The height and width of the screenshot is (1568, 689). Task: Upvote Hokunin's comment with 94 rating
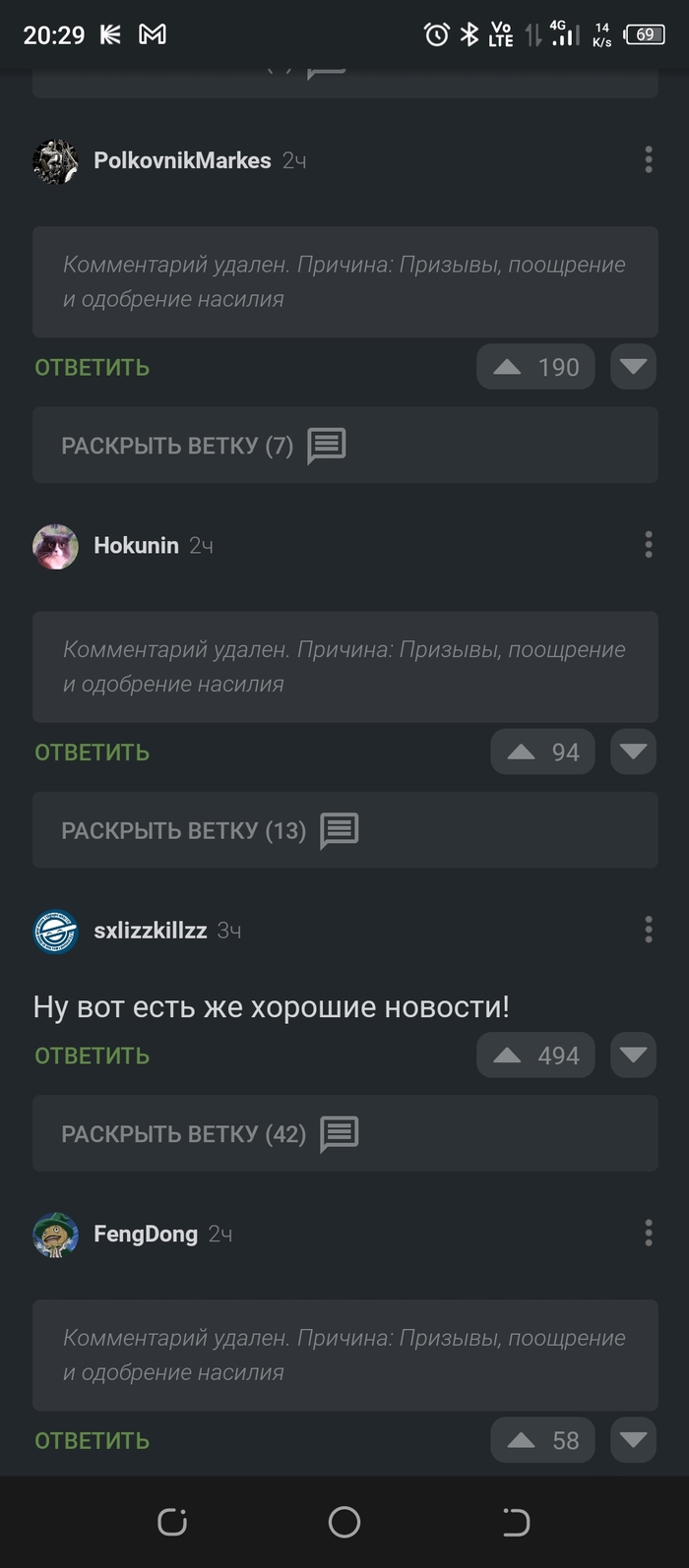click(x=522, y=753)
